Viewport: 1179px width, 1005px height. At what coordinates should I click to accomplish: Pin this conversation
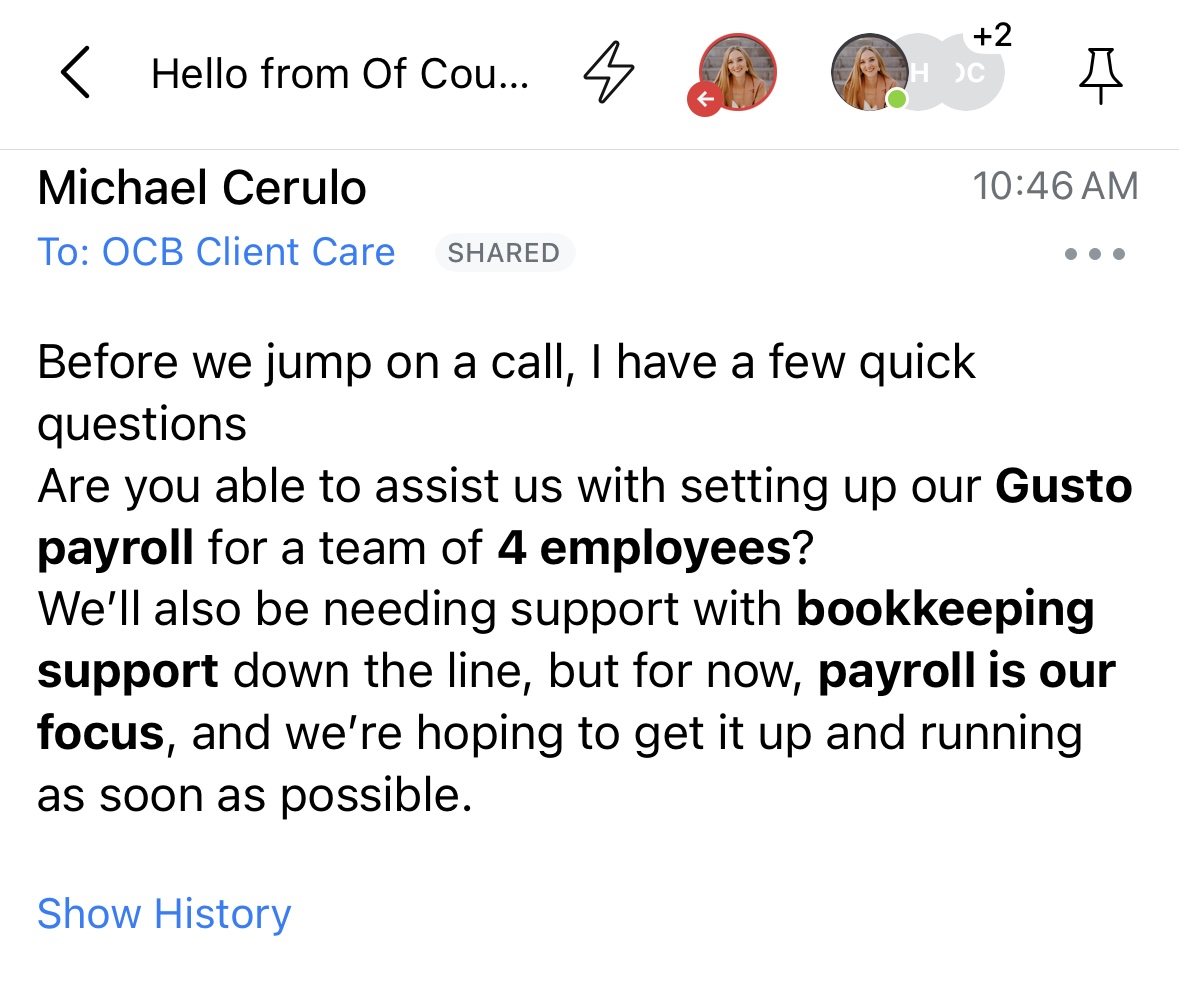(1101, 74)
